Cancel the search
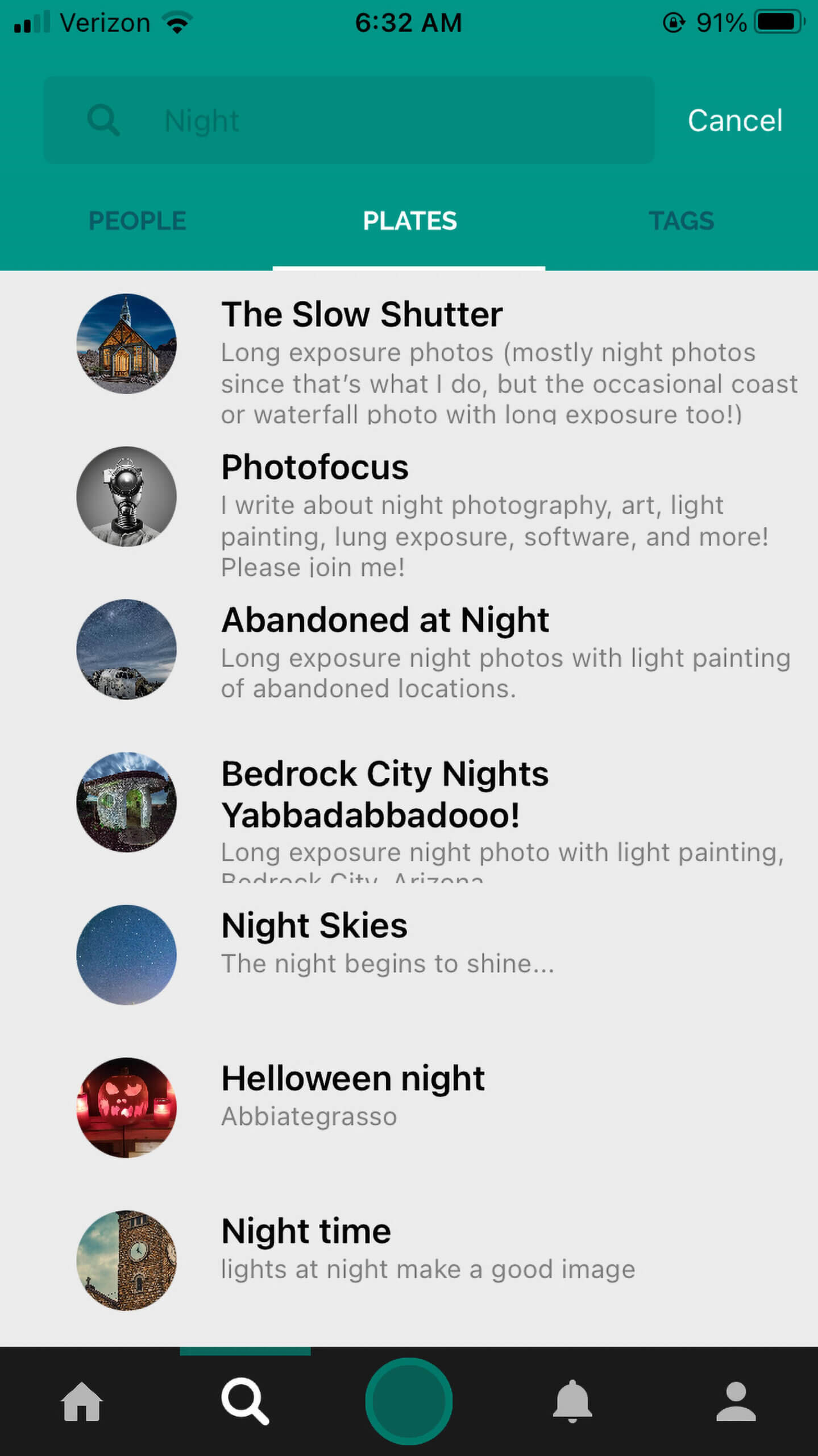The width and height of the screenshot is (818, 1456). click(734, 121)
